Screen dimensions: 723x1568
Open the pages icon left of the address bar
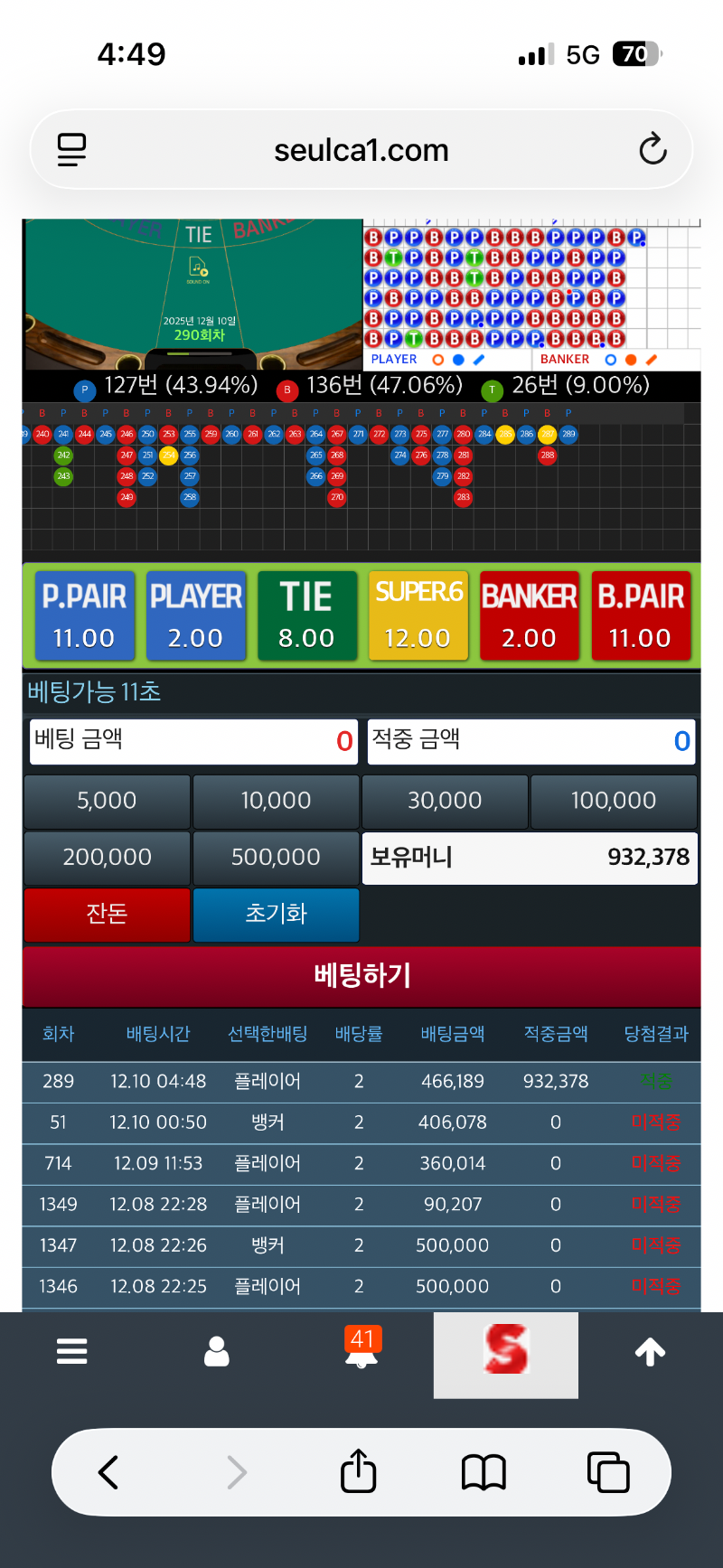point(70,149)
